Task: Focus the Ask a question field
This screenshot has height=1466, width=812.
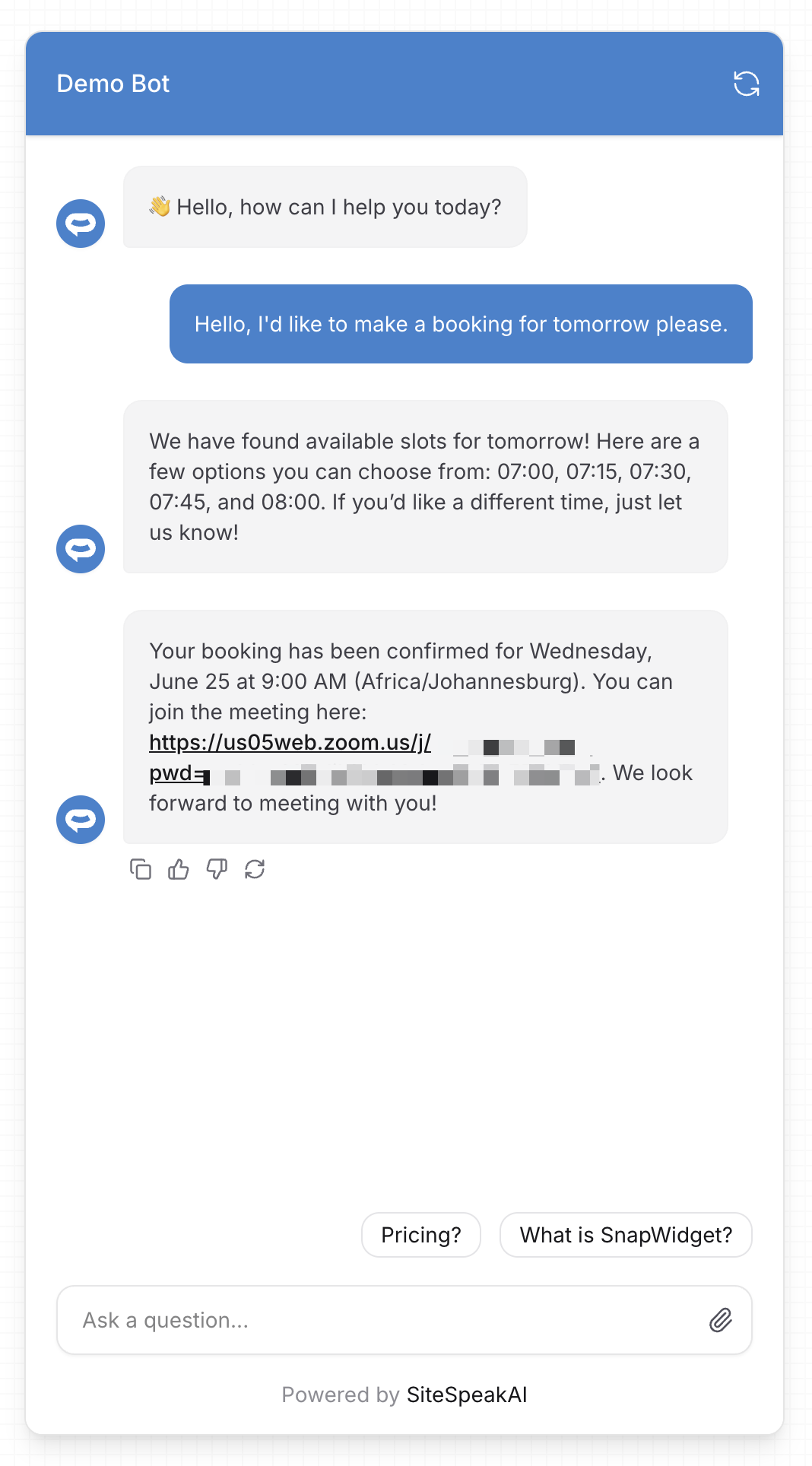Action: 380,1320
